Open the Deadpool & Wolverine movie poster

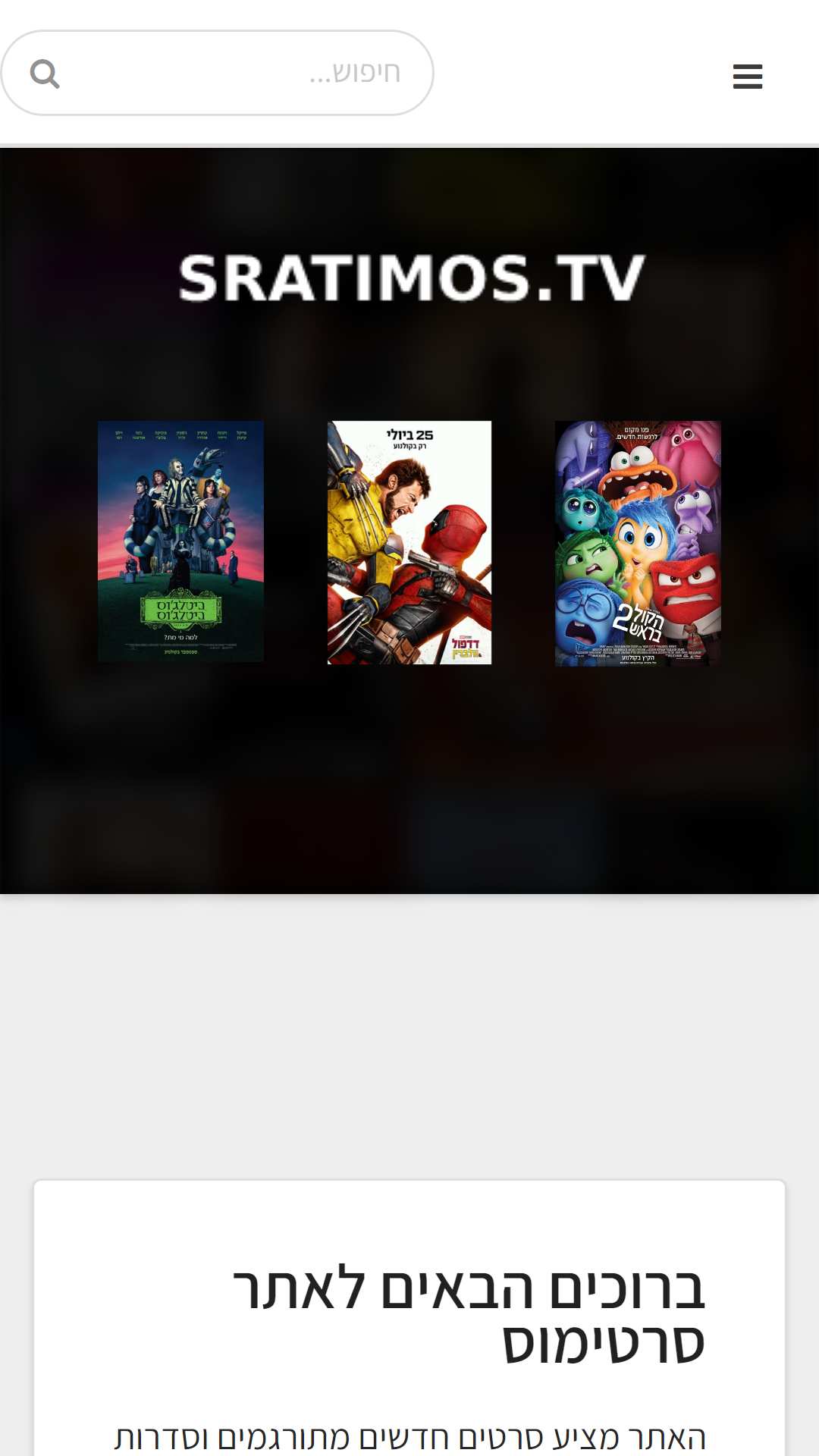(x=409, y=542)
